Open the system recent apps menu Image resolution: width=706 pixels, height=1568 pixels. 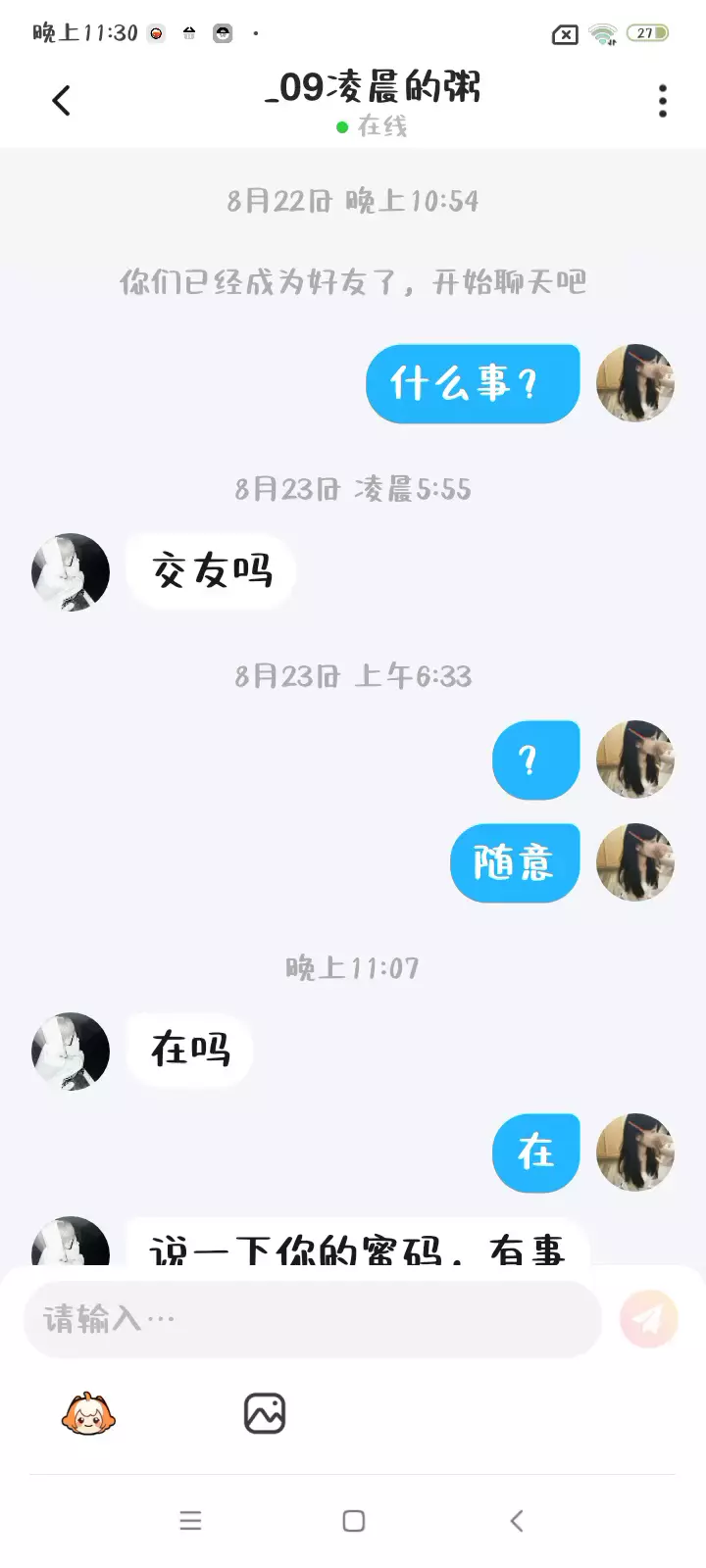[190, 1521]
